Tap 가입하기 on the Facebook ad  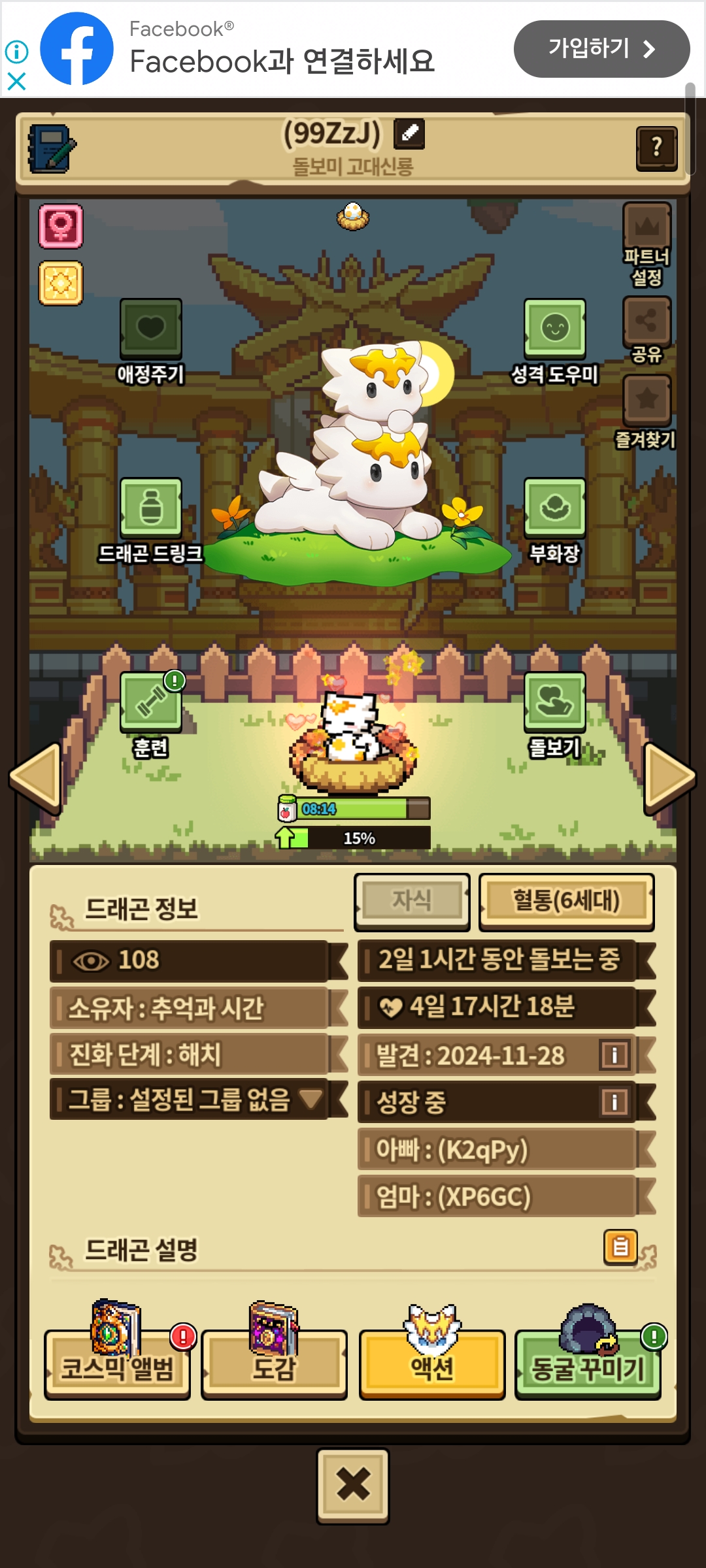[x=601, y=49]
